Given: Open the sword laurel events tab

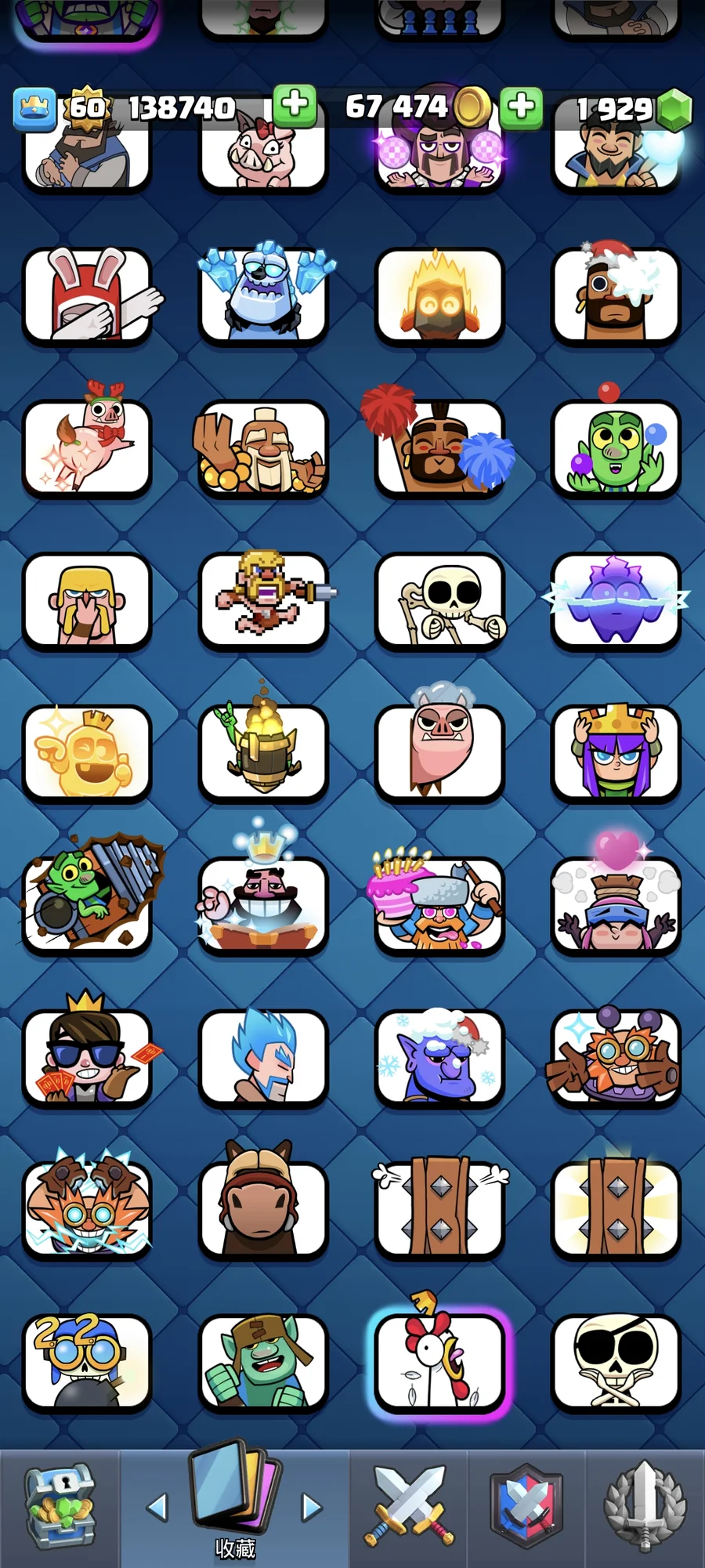Looking at the screenshot, I should point(645,1506).
